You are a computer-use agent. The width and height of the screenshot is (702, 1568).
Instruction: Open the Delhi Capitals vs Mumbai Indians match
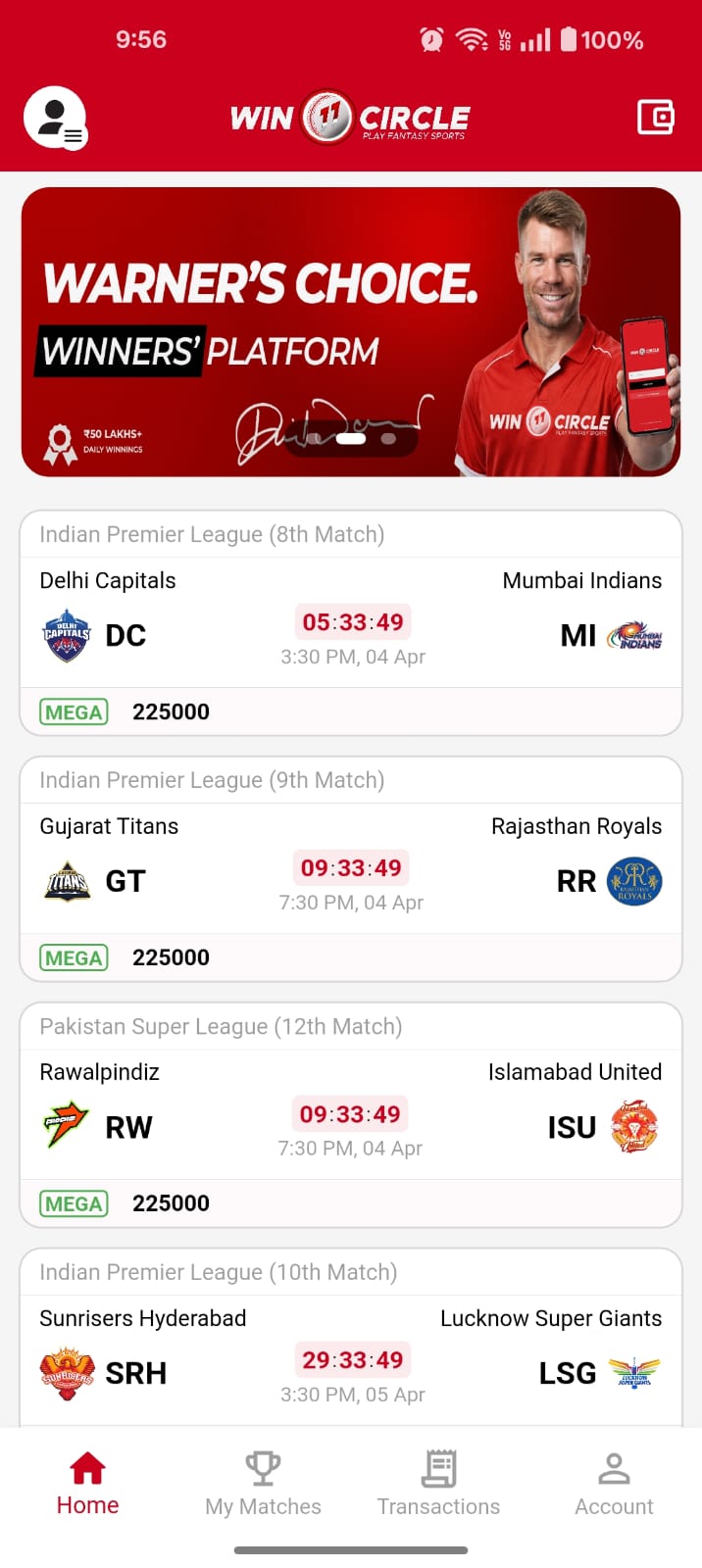click(x=351, y=623)
